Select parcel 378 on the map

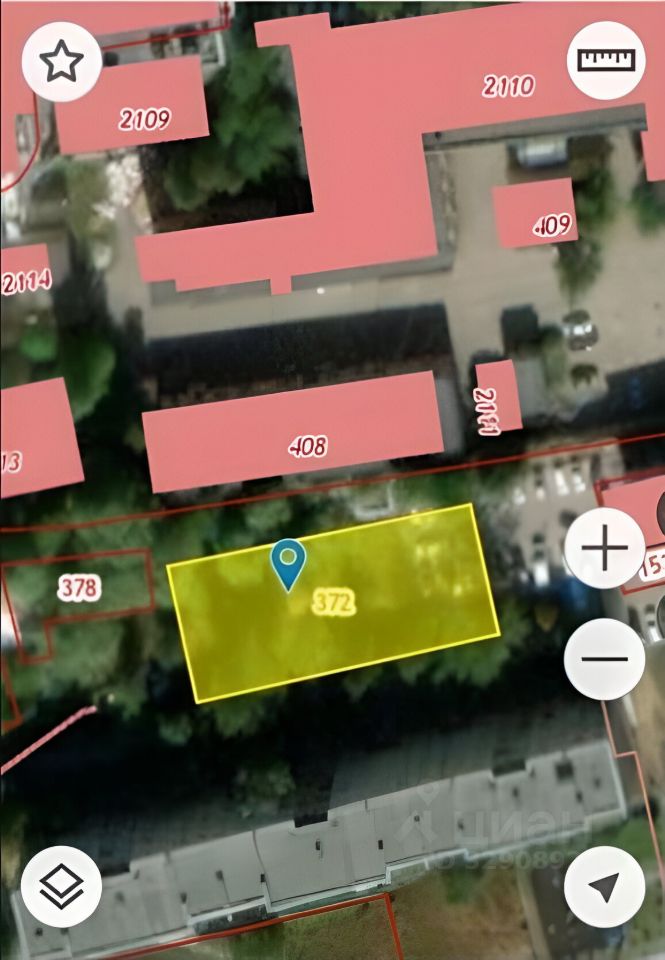78,587
